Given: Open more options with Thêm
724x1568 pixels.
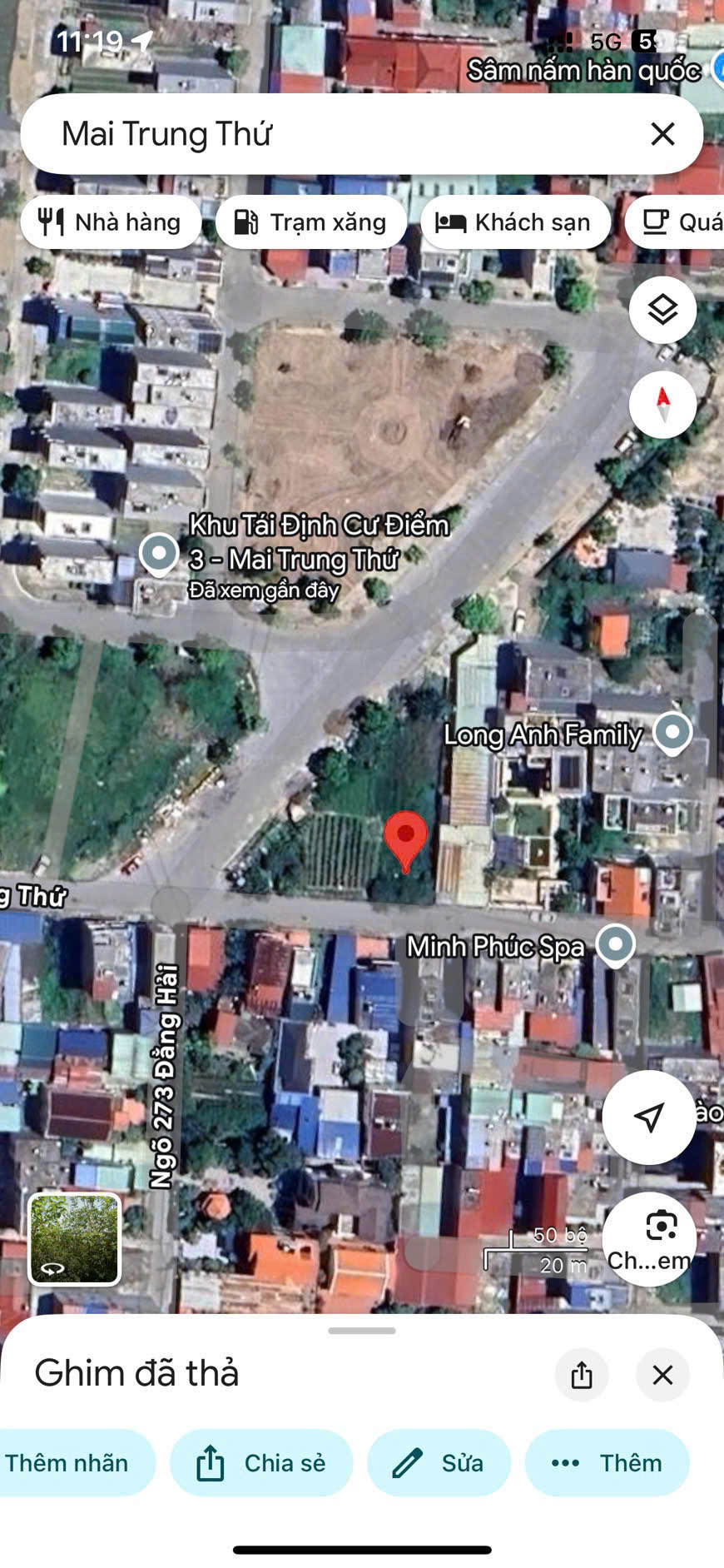Looking at the screenshot, I should click(607, 1463).
